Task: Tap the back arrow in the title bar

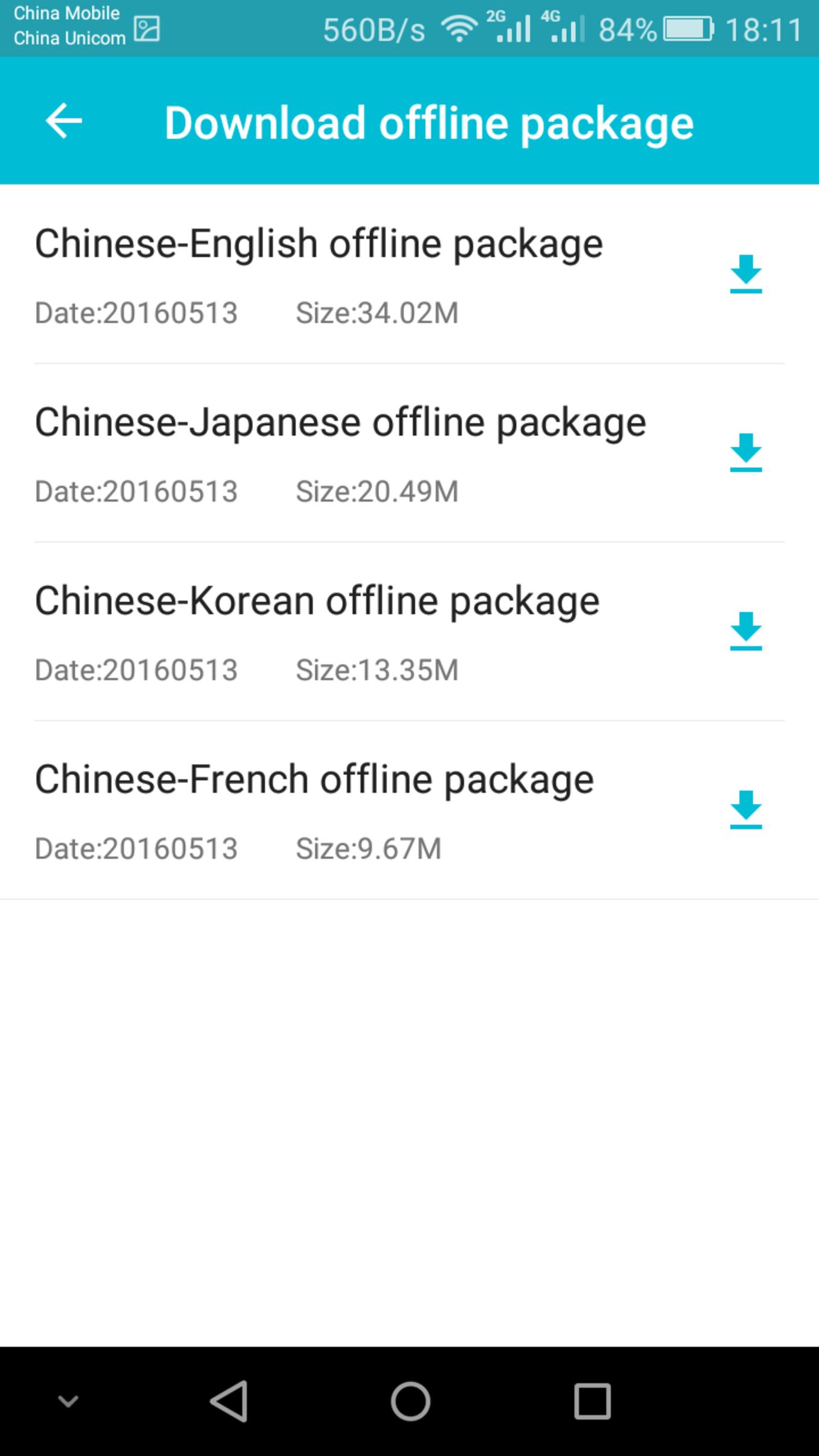Action: (x=64, y=122)
